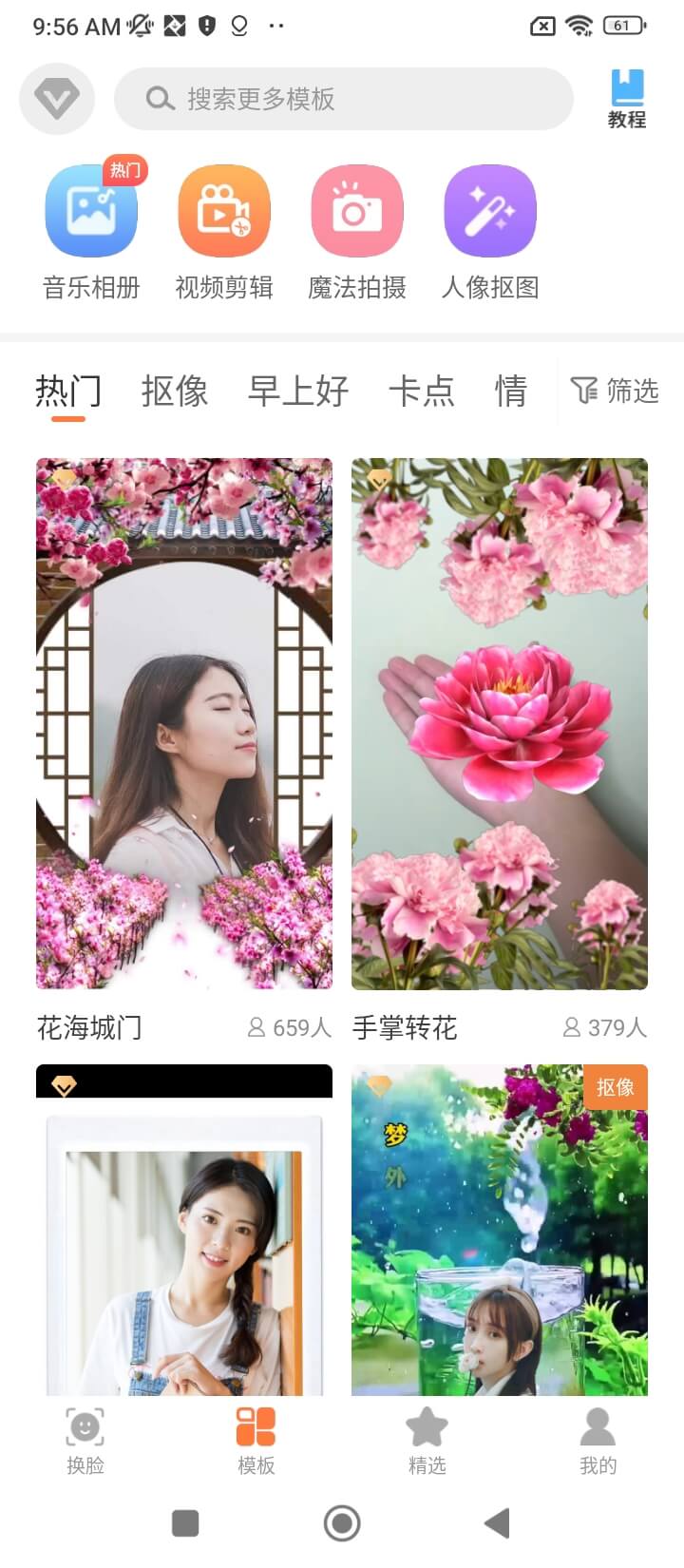Go back using the system back button

[x=497, y=1523]
